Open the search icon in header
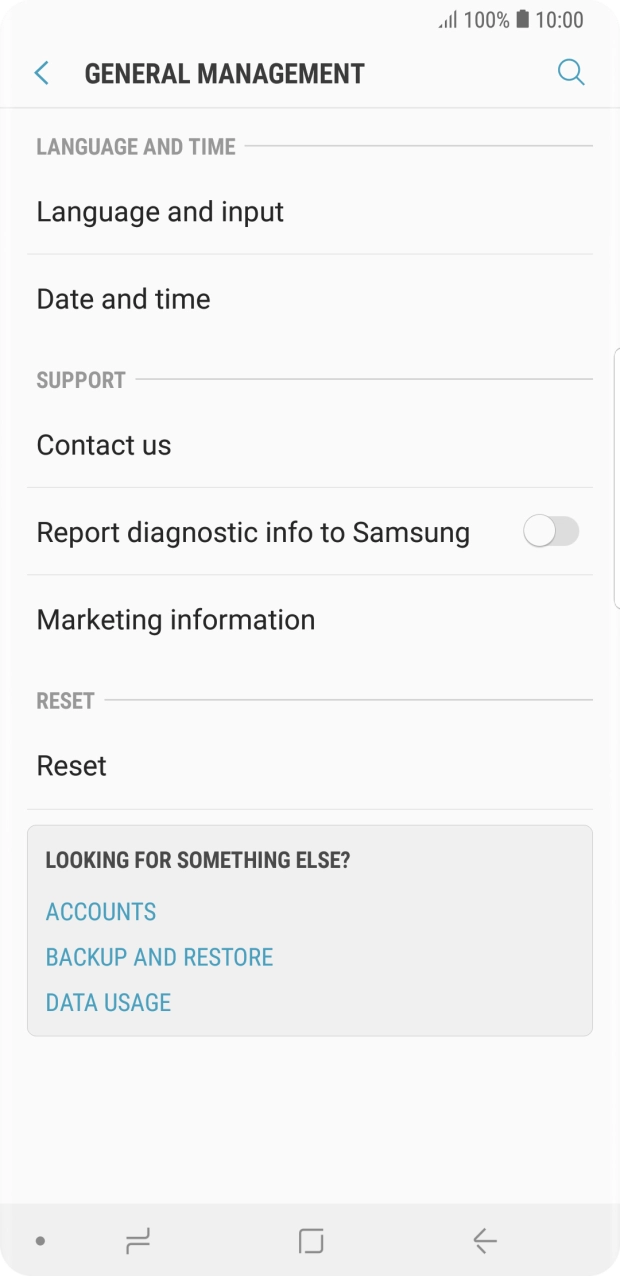 570,73
